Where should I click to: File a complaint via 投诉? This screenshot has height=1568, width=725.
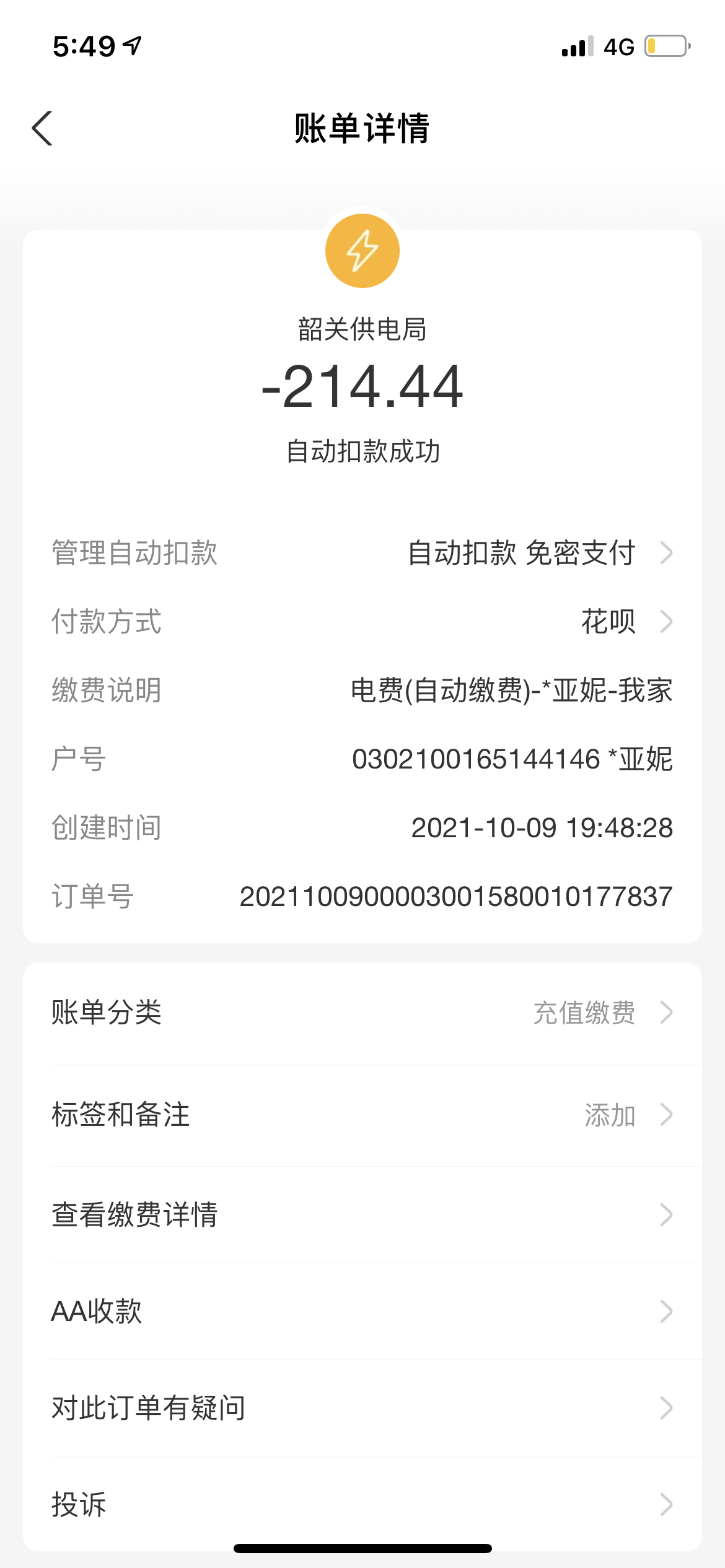click(362, 1504)
